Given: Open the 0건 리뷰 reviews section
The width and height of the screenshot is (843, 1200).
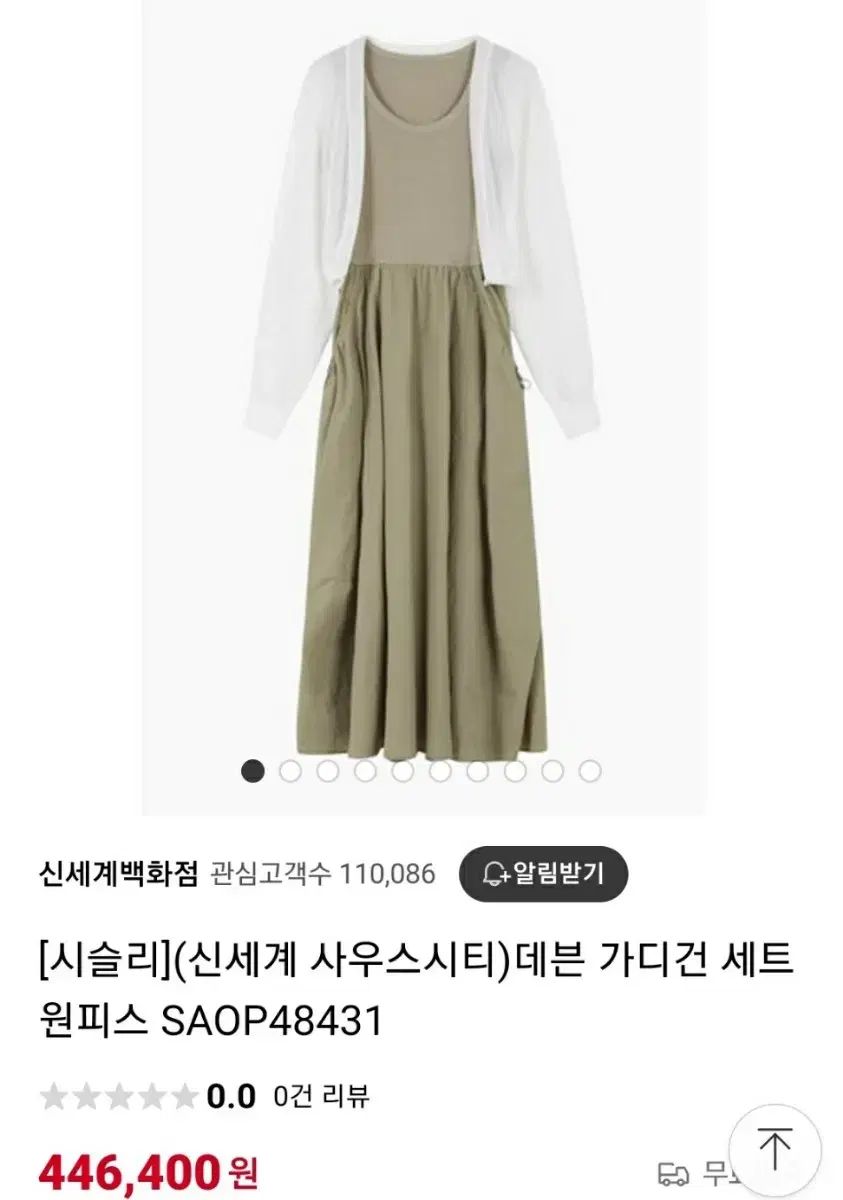Looking at the screenshot, I should click(x=322, y=1097).
